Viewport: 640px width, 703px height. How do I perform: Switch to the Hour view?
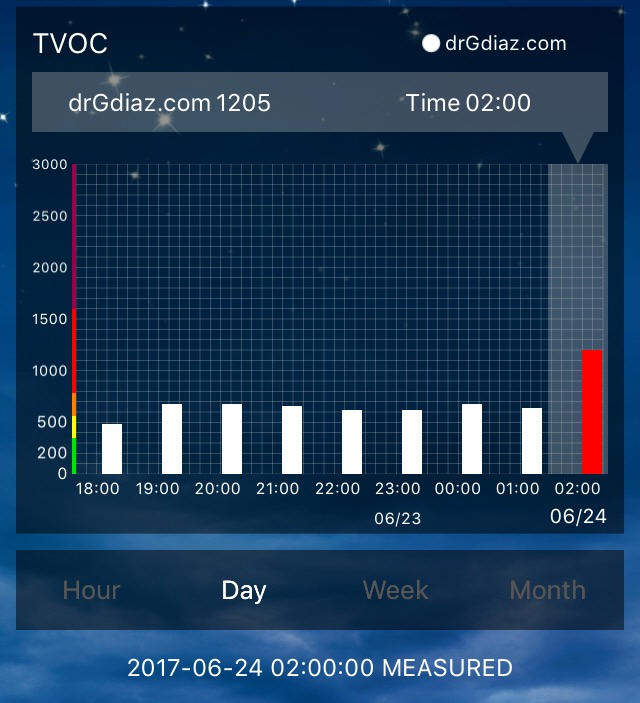tap(91, 590)
